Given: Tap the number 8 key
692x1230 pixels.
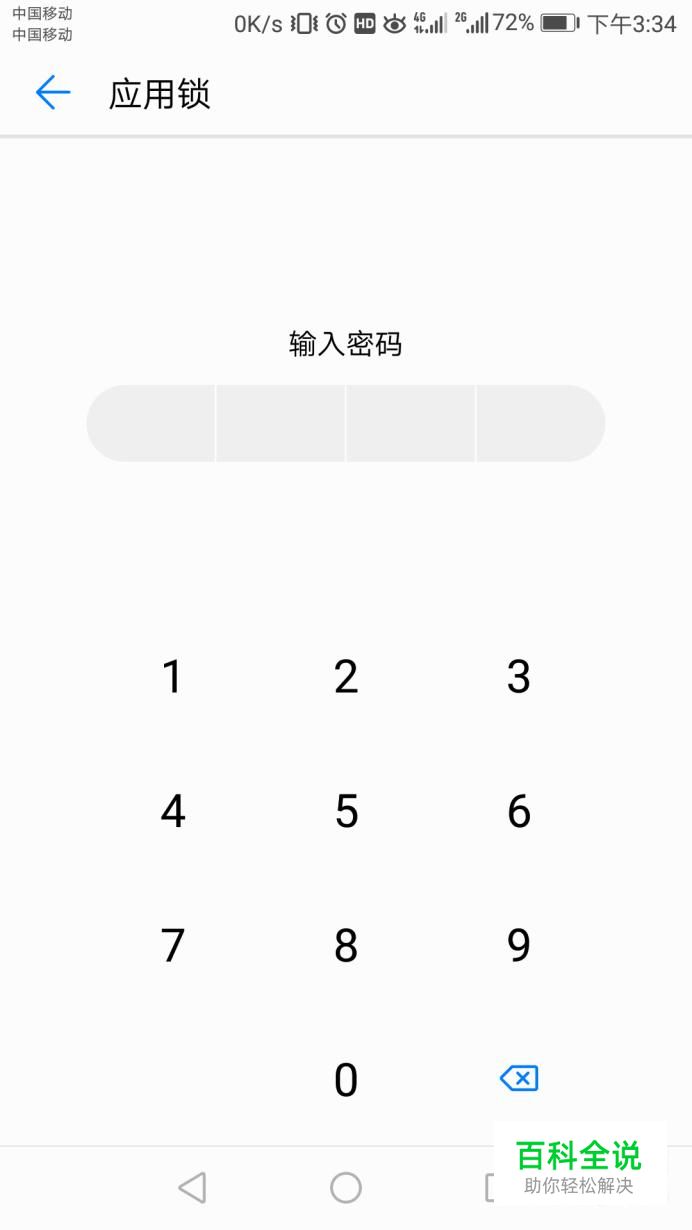Looking at the screenshot, I should coord(346,945).
